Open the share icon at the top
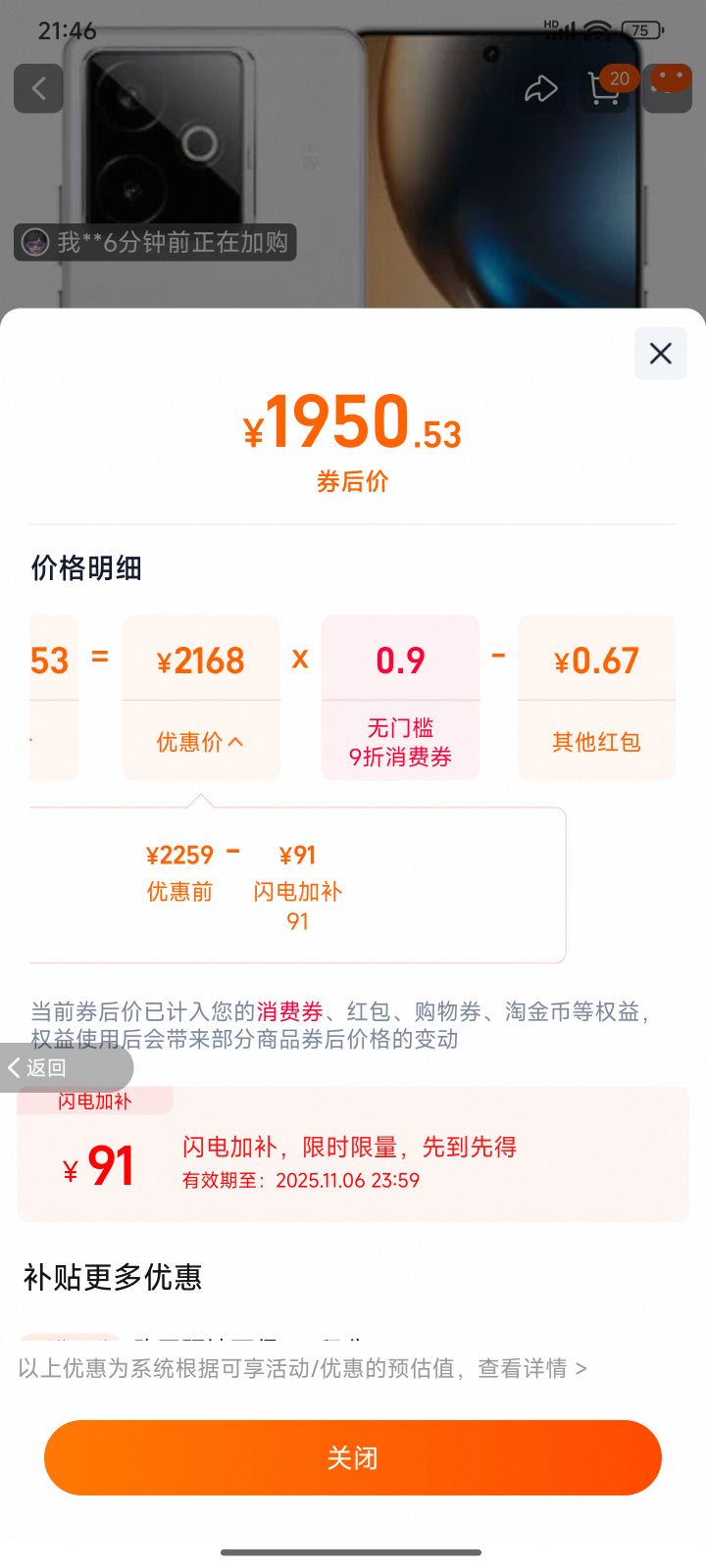The height and width of the screenshot is (1568, 706). pyautogui.click(x=541, y=88)
